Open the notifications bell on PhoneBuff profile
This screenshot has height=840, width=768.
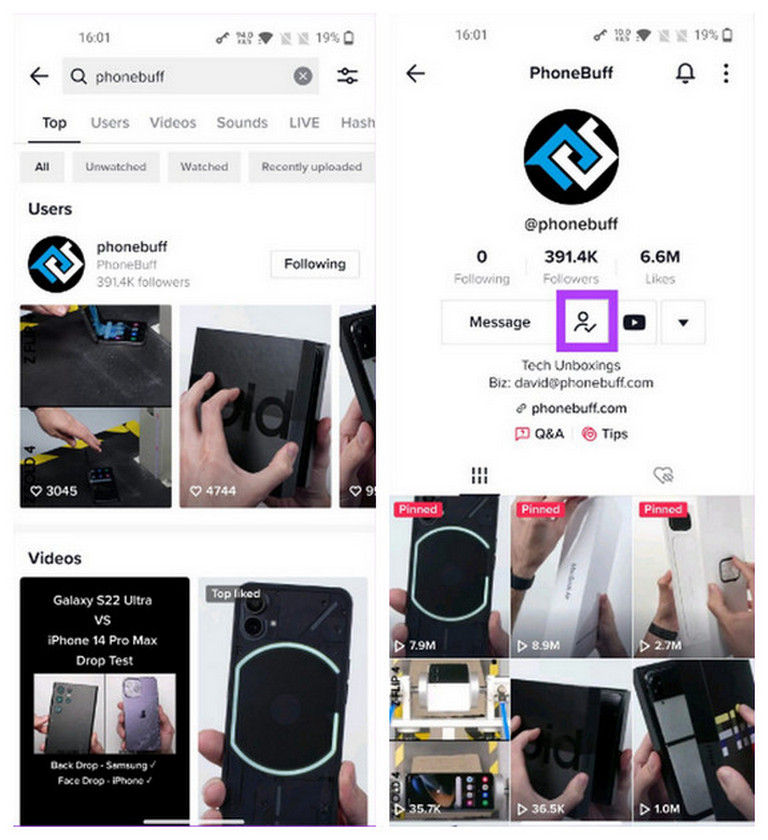[x=685, y=73]
